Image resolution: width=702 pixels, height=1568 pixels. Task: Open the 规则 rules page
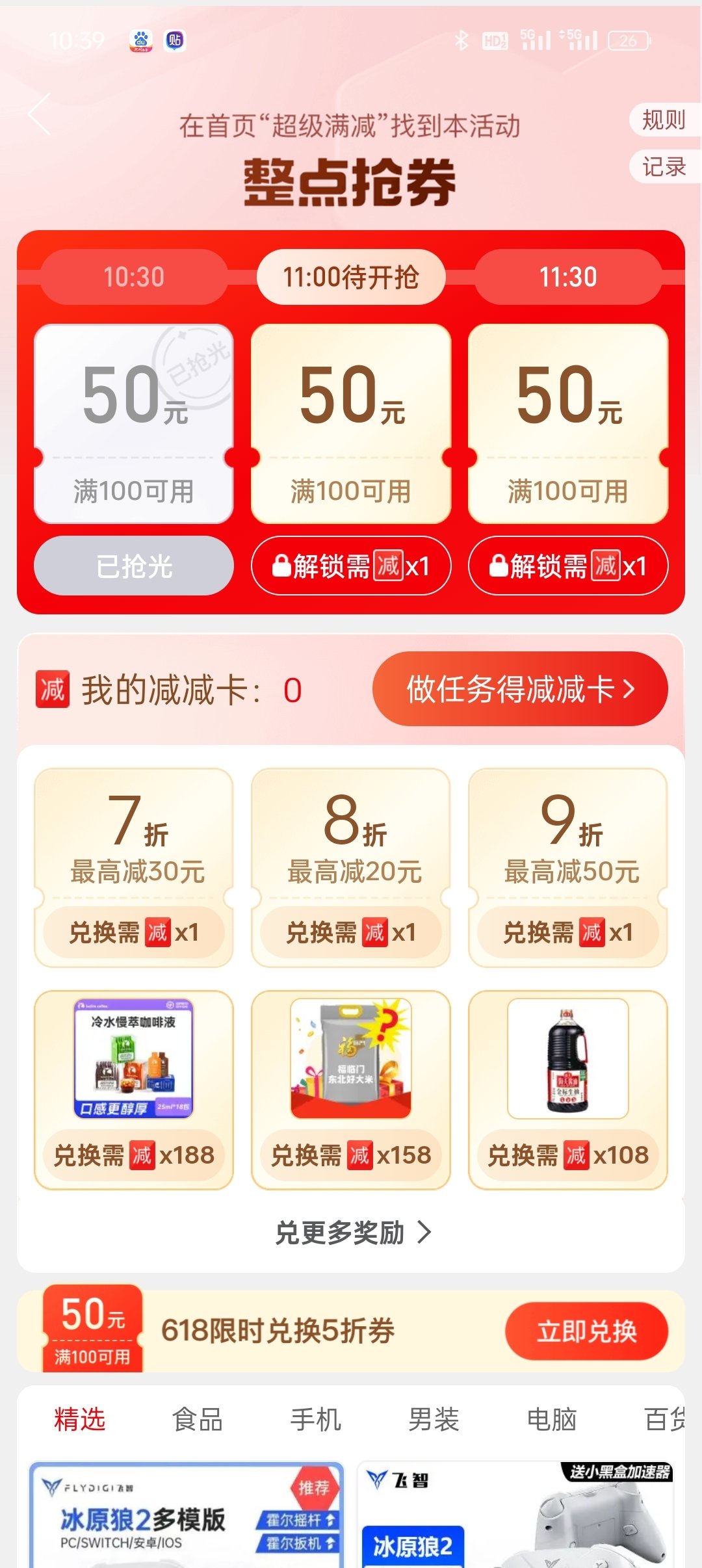pyautogui.click(x=664, y=120)
